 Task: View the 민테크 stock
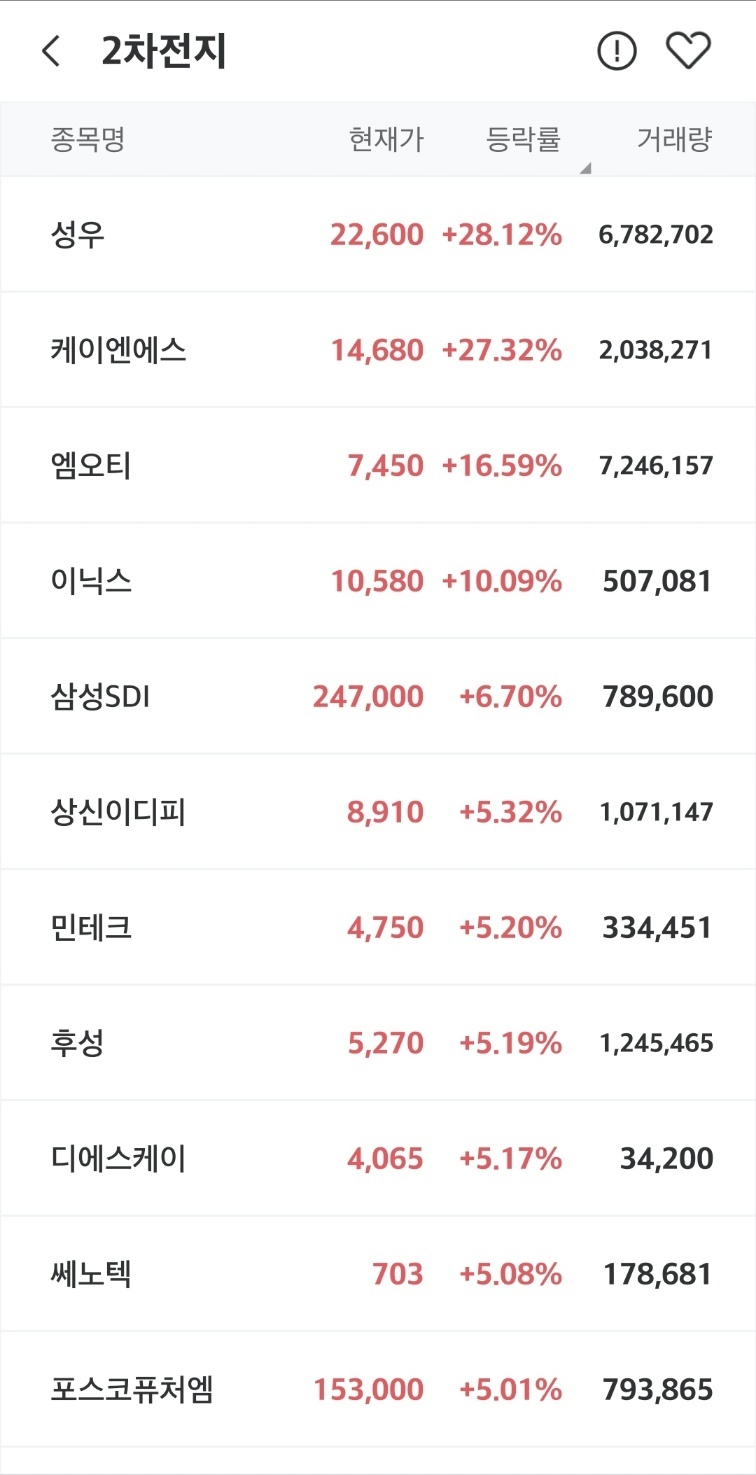[378, 928]
